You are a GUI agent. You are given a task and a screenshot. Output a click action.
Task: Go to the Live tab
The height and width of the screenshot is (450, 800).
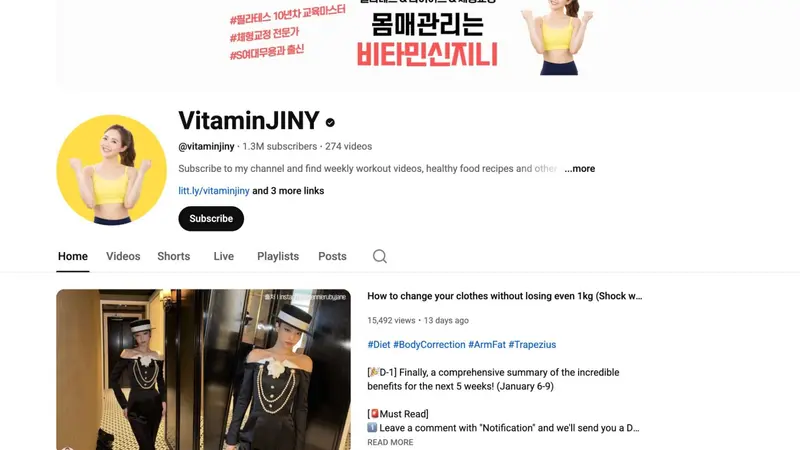[223, 256]
